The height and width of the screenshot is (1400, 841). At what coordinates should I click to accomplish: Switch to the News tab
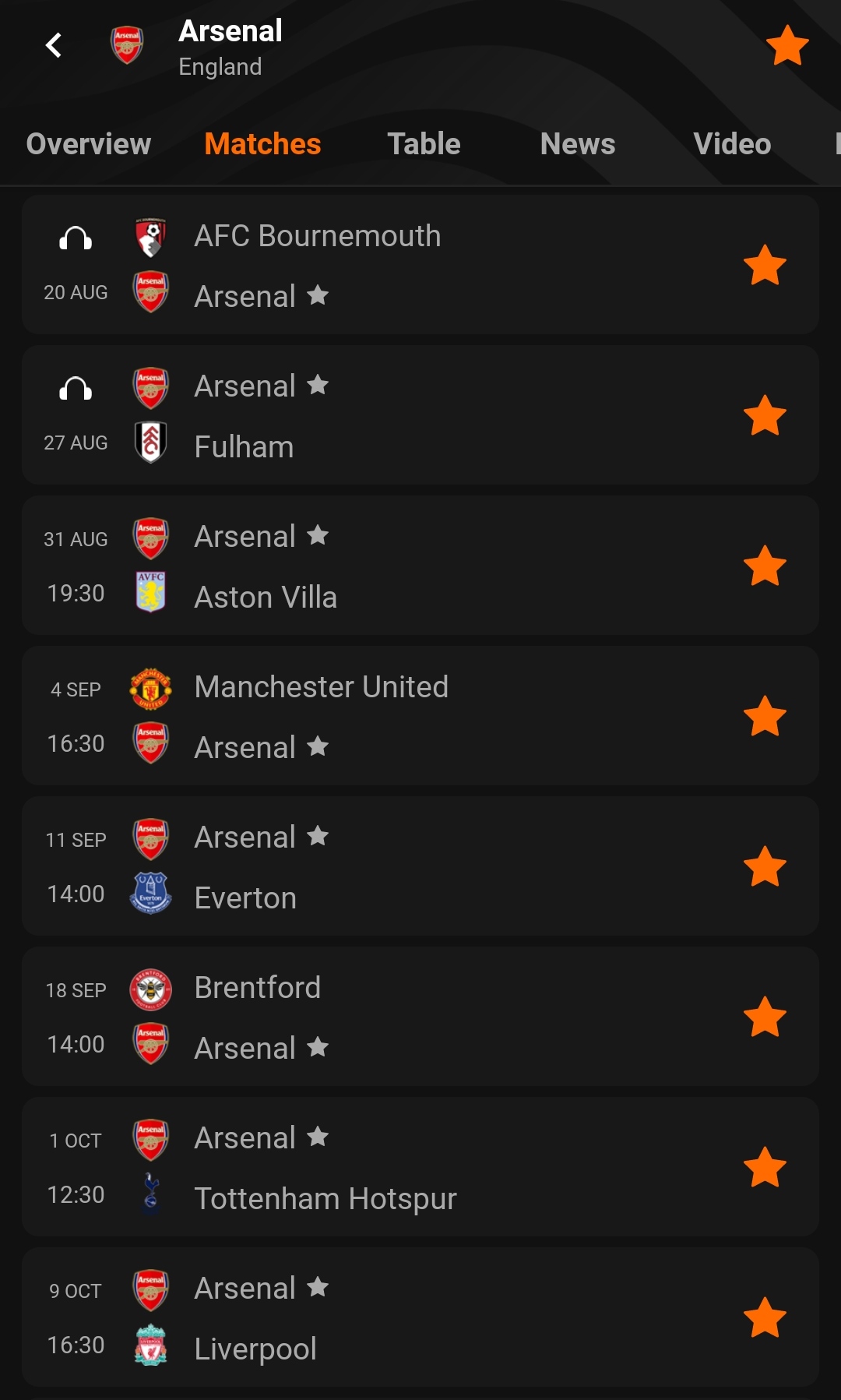coord(578,144)
